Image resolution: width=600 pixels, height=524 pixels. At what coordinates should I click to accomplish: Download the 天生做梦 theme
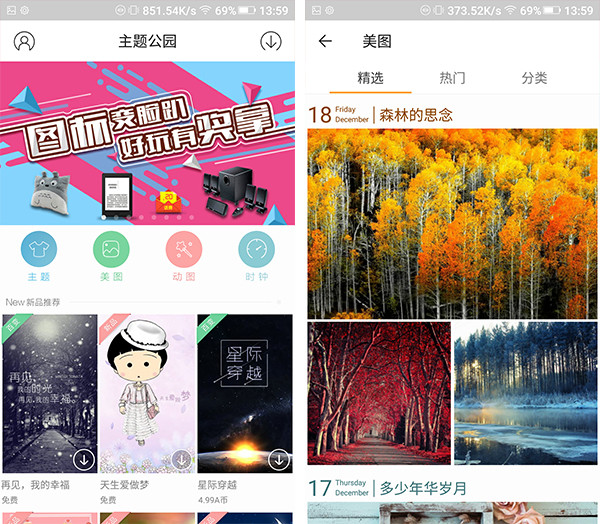coord(181,459)
